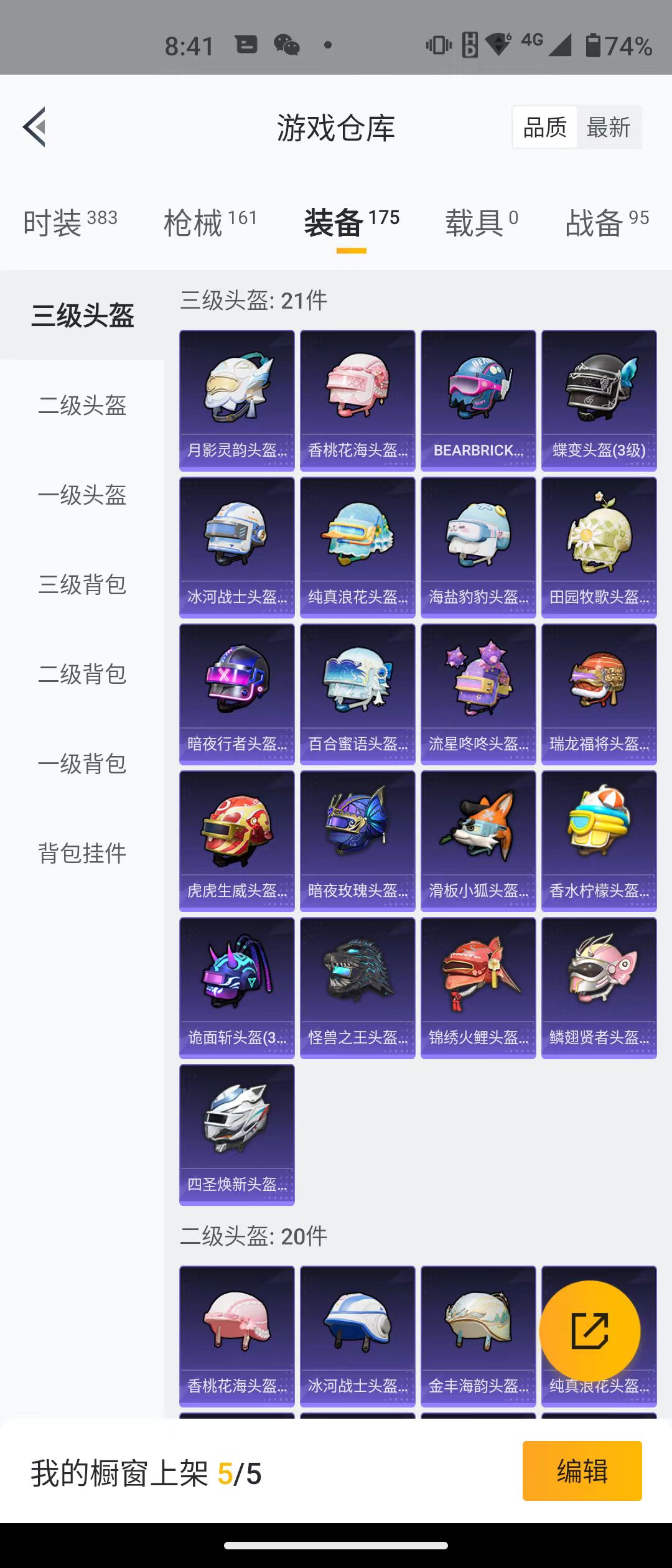Screen dimensions: 672x1568
Task: Jump to the 三级背包 category
Action: click(82, 584)
